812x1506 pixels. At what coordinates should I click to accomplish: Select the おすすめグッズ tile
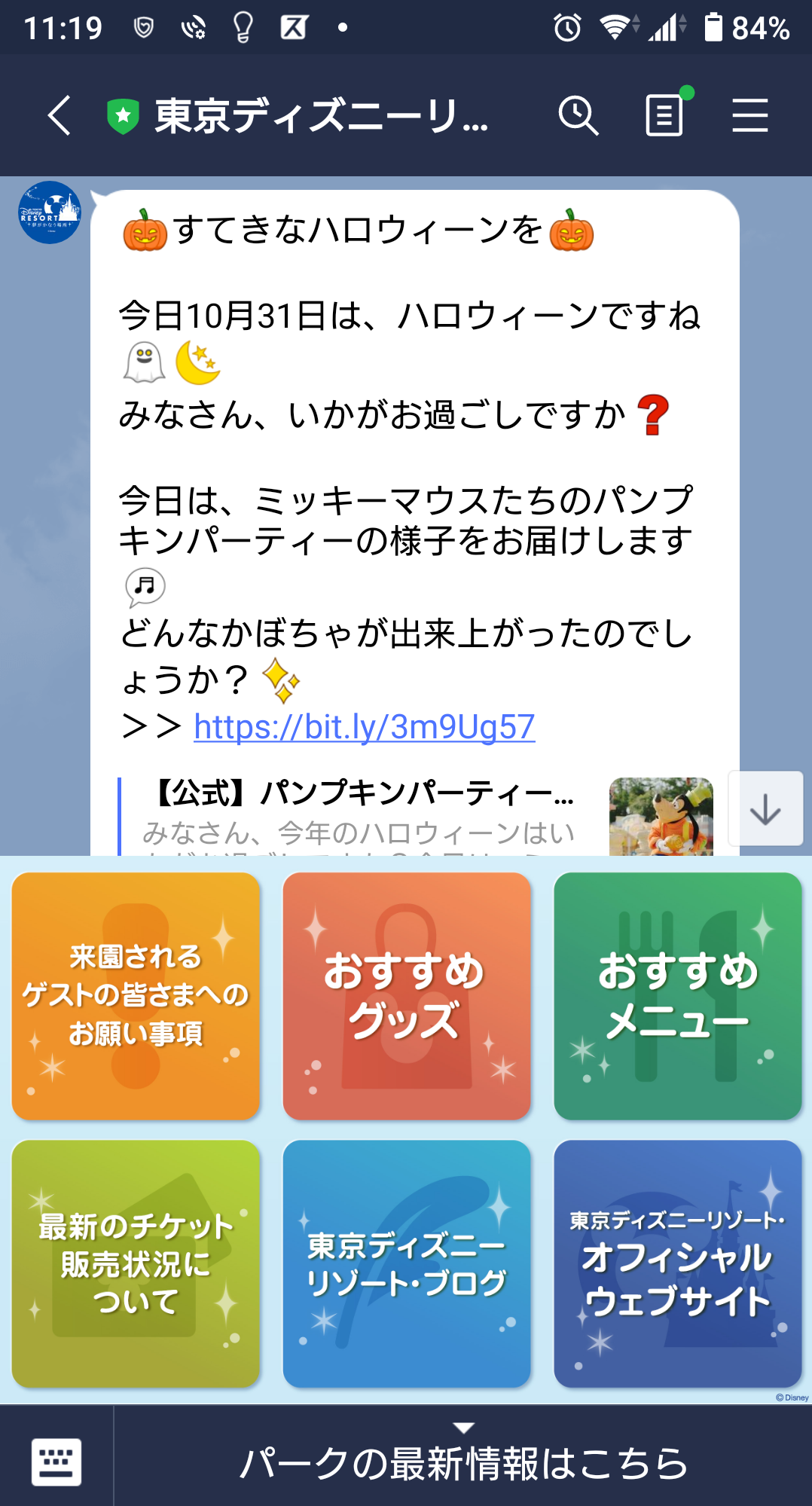(x=407, y=995)
